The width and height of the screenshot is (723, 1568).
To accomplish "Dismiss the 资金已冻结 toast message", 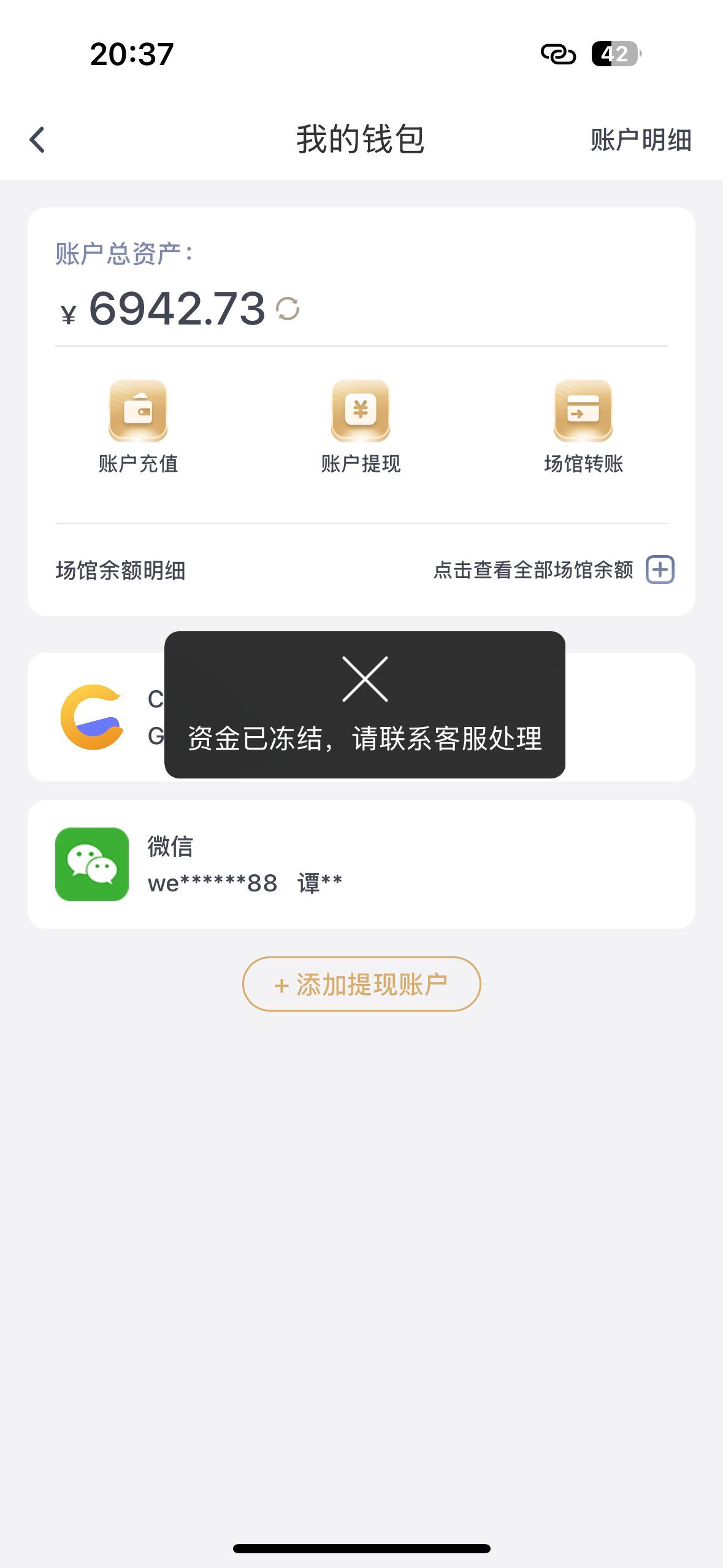I will click(364, 678).
